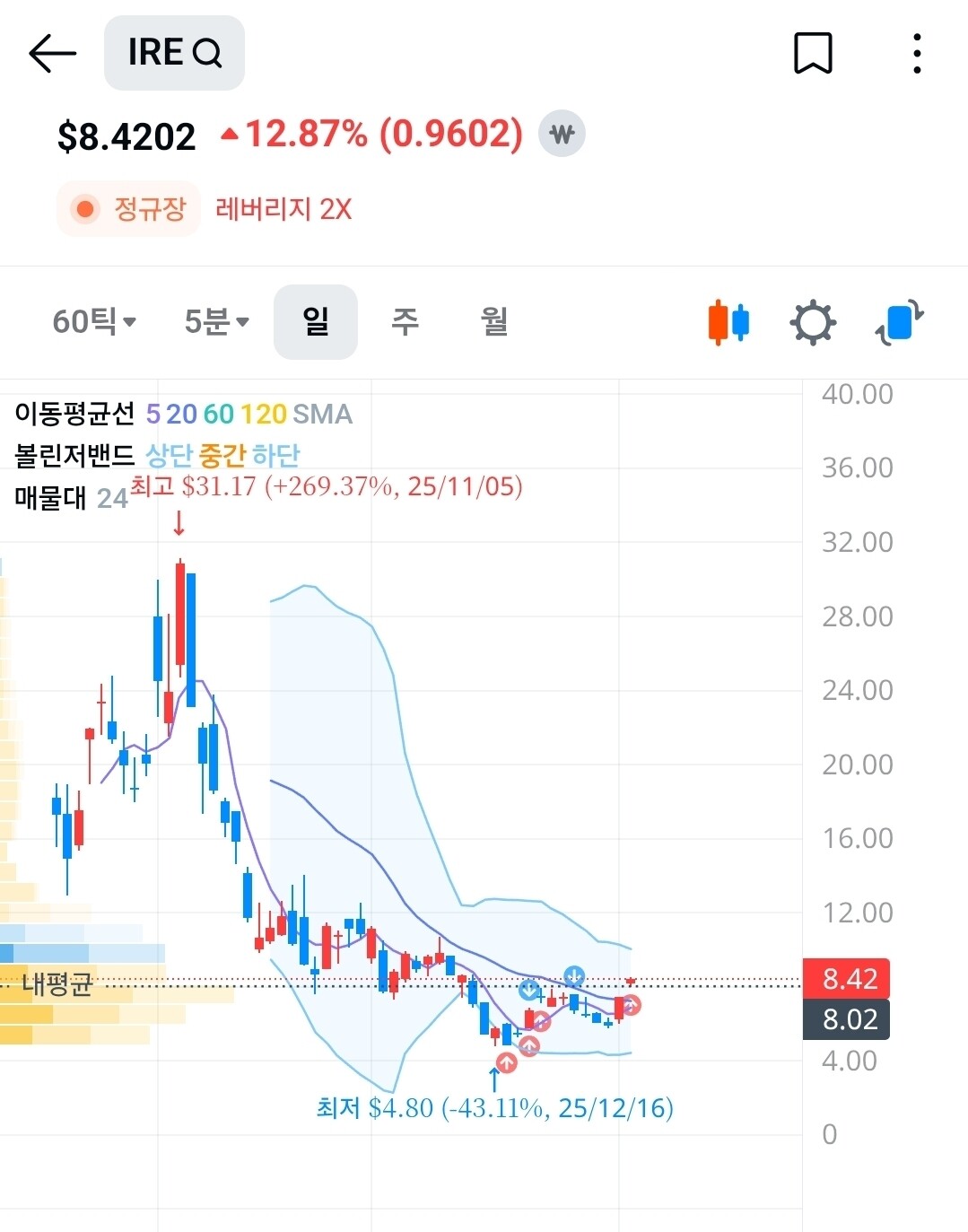Open chart settings gear

813,322
